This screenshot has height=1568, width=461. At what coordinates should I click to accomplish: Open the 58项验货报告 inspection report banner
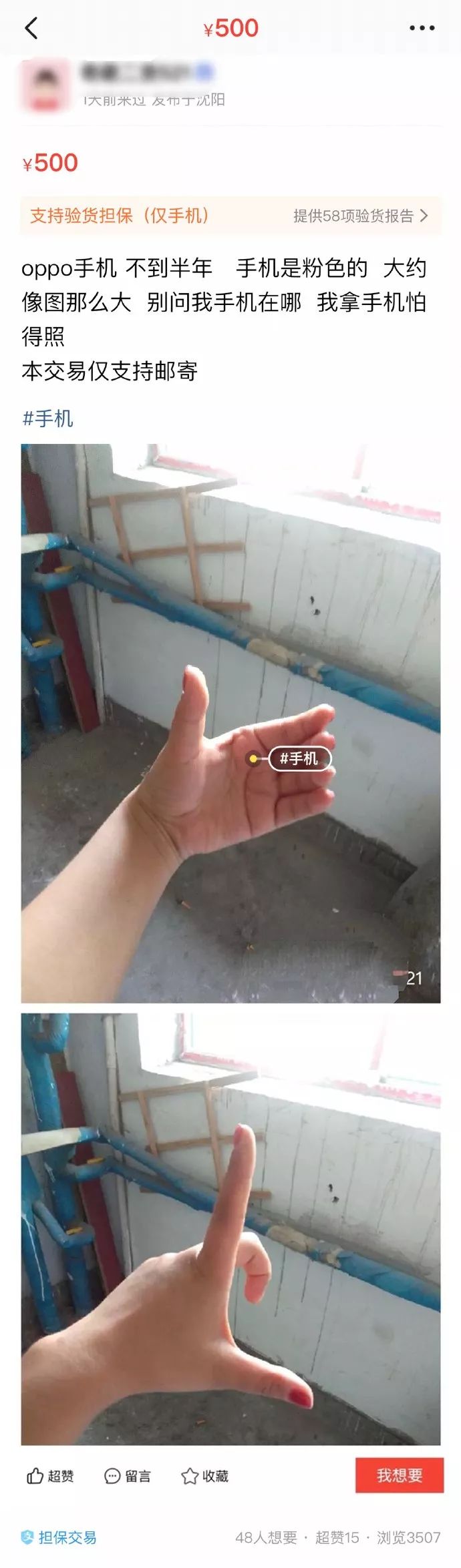tap(359, 216)
